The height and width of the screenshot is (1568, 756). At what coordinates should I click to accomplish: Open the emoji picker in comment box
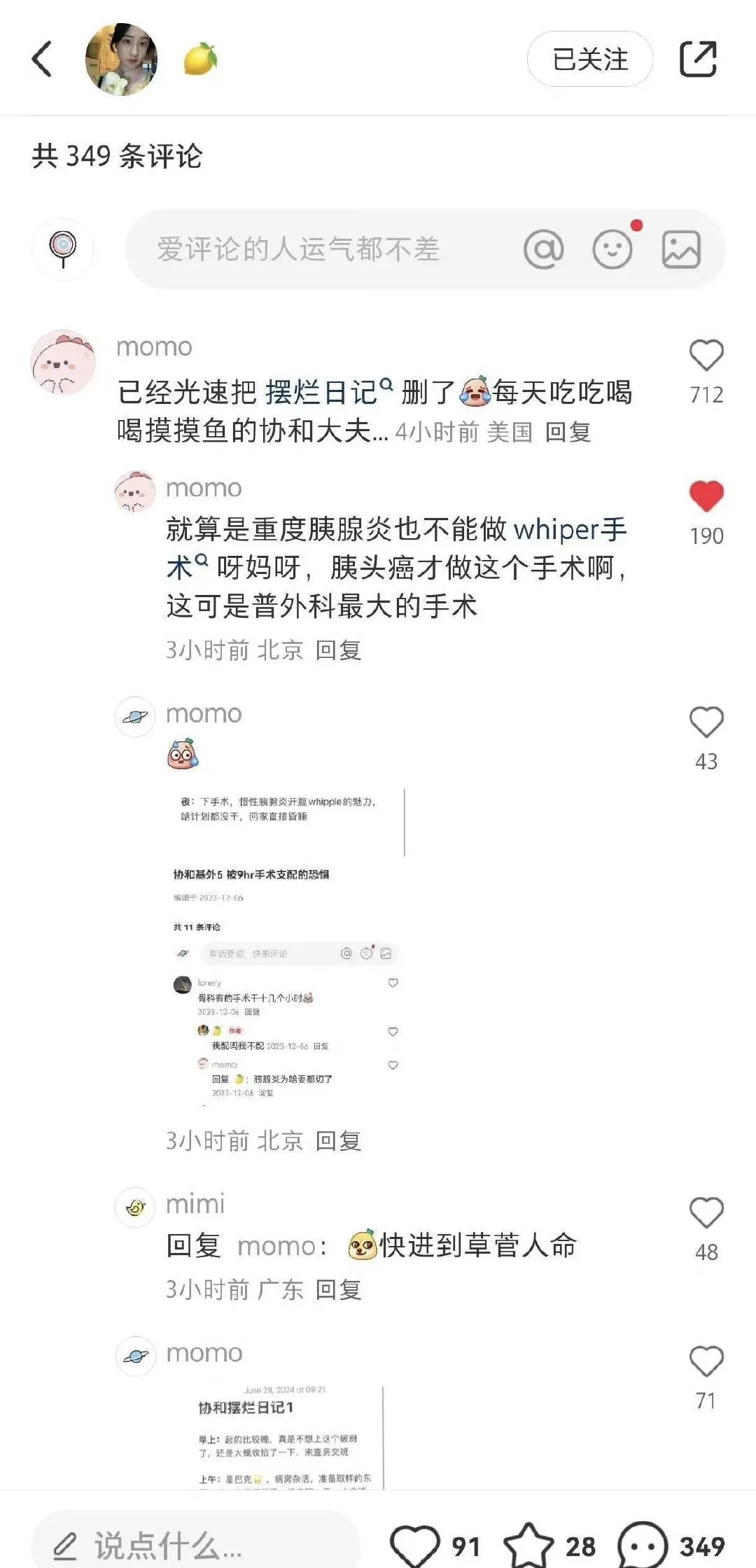612,249
